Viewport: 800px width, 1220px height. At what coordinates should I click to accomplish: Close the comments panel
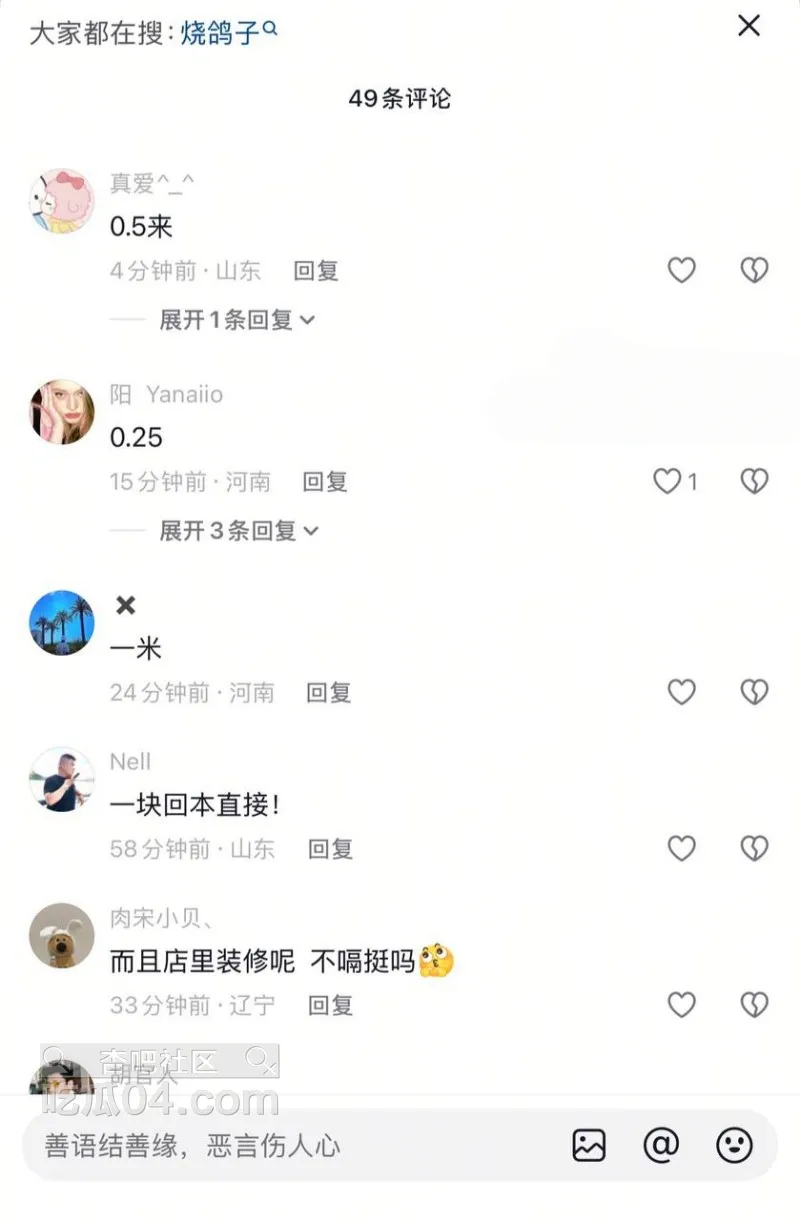749,26
